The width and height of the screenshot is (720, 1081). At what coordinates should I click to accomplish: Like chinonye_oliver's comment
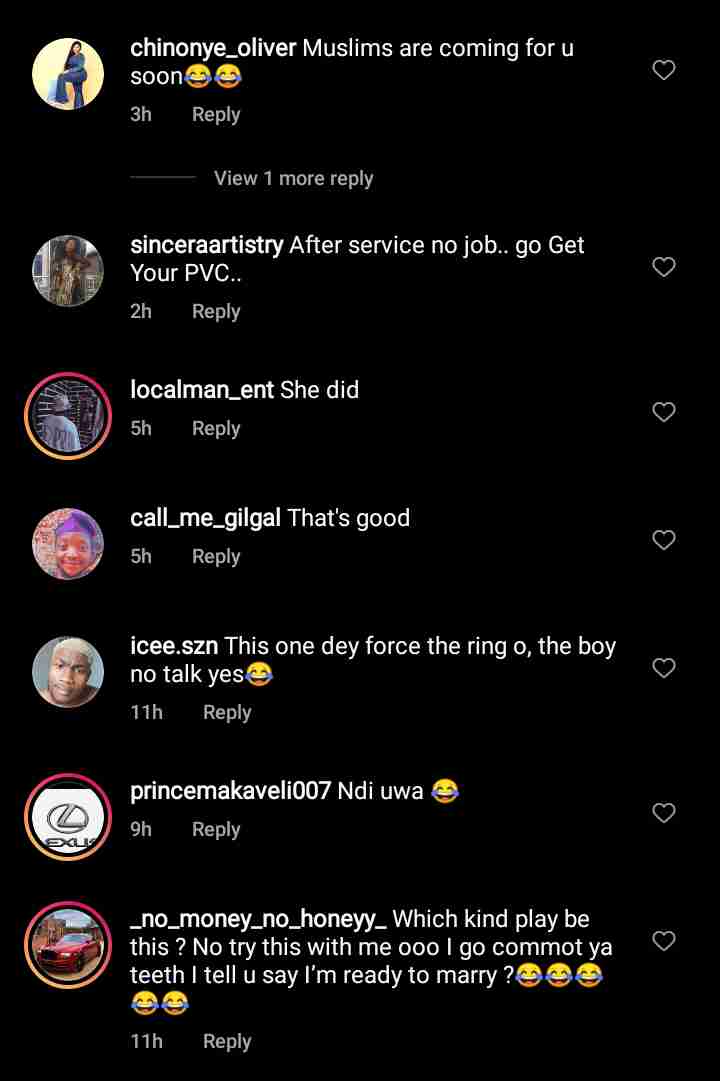coord(664,70)
